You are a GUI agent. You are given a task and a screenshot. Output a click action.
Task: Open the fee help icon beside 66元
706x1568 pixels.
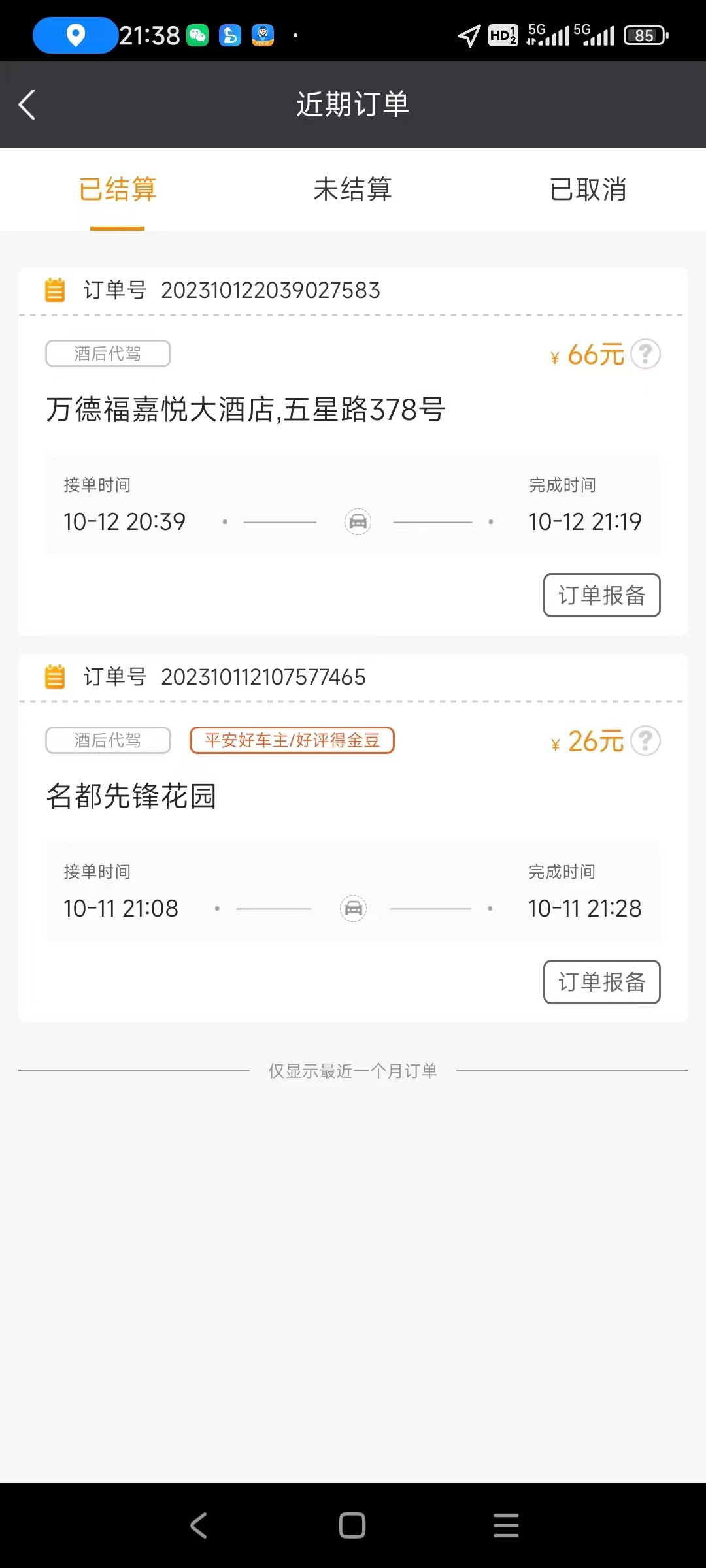click(x=646, y=354)
